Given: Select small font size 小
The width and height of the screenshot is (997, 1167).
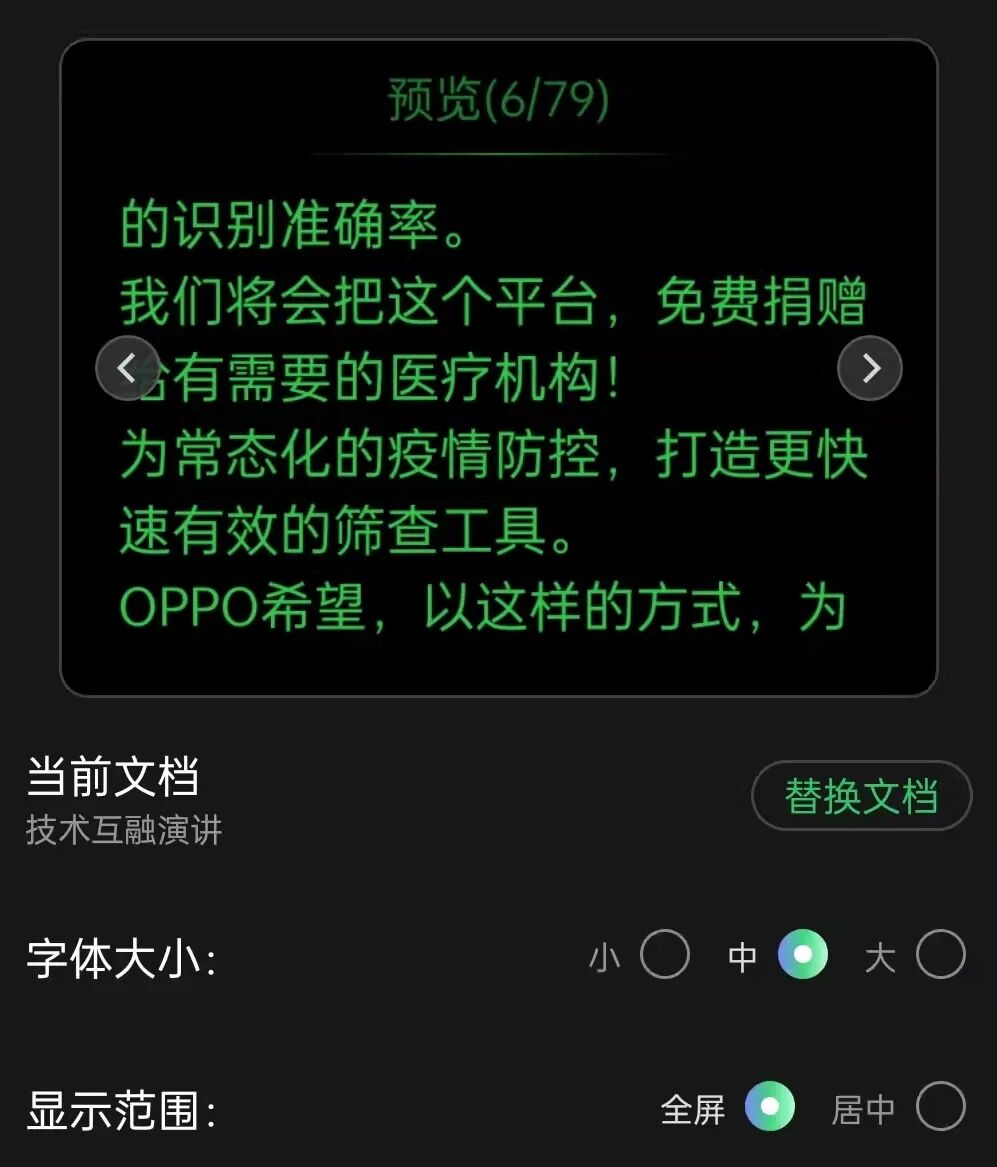Looking at the screenshot, I should (x=664, y=954).
